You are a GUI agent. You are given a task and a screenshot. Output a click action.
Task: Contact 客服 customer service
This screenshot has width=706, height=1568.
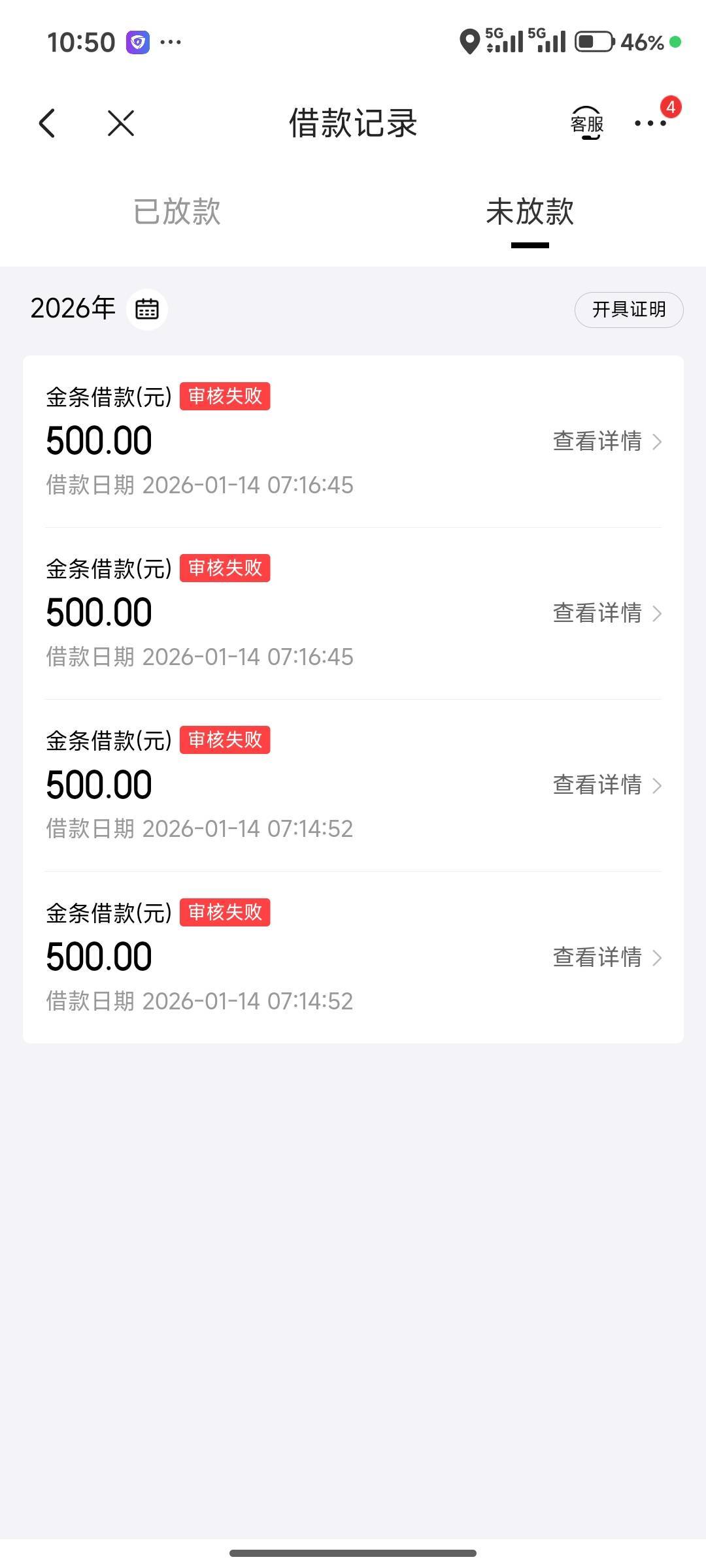586,123
